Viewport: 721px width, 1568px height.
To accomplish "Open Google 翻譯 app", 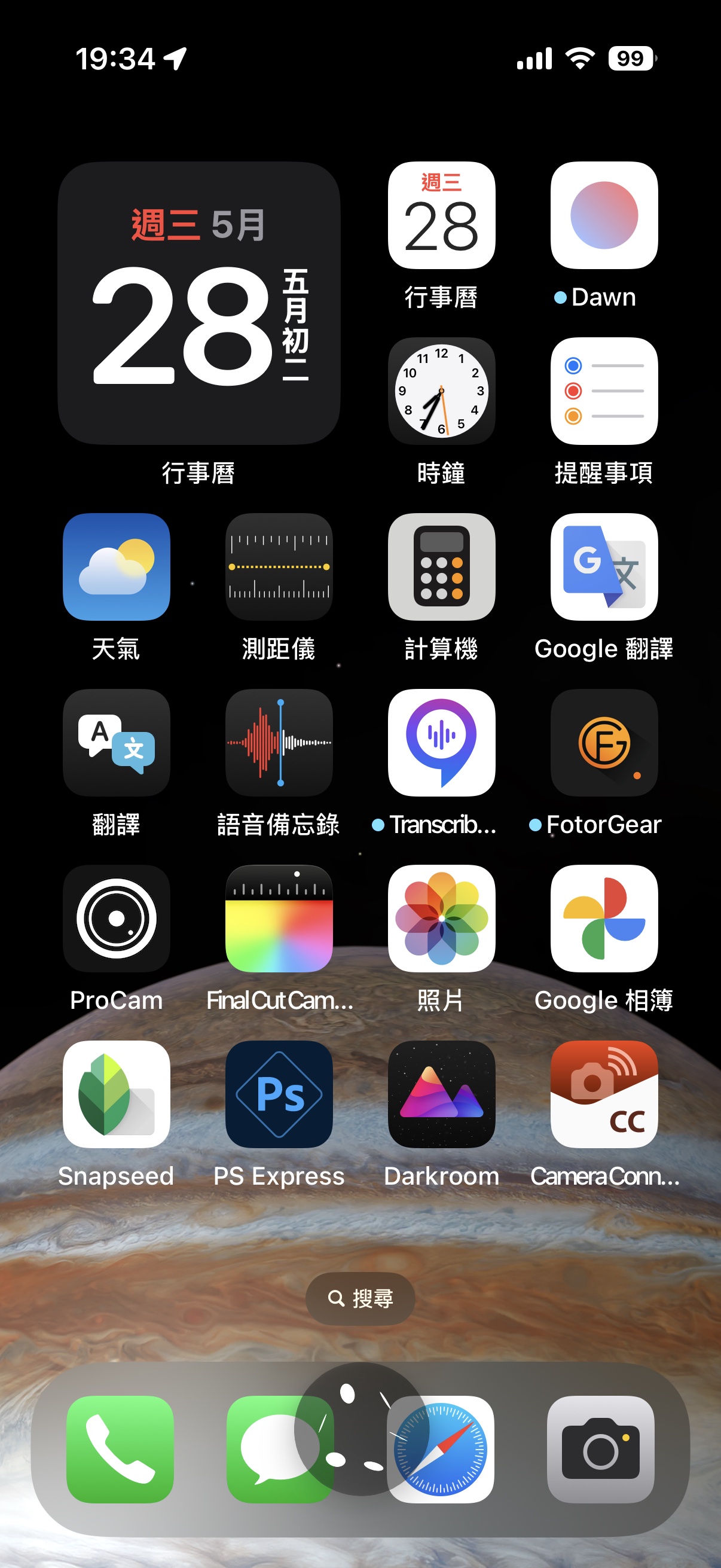I will coord(604,566).
